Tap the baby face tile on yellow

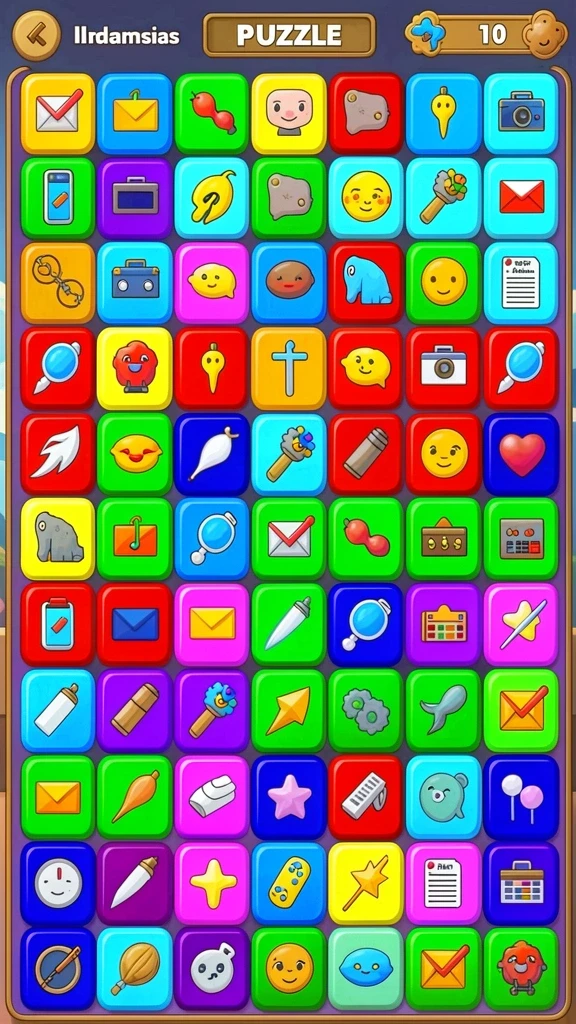pyautogui.click(x=289, y=114)
